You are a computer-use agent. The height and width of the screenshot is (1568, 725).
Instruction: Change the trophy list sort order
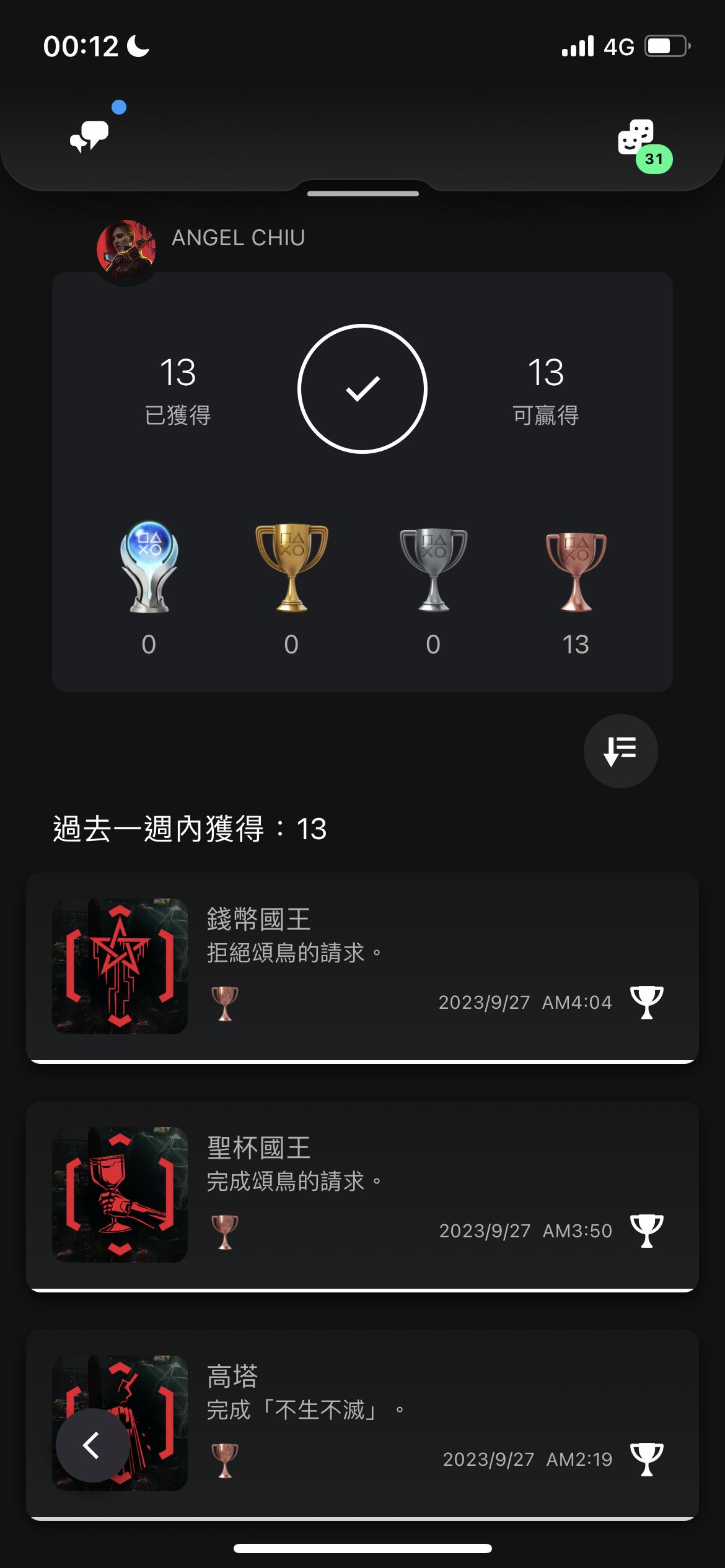click(620, 751)
